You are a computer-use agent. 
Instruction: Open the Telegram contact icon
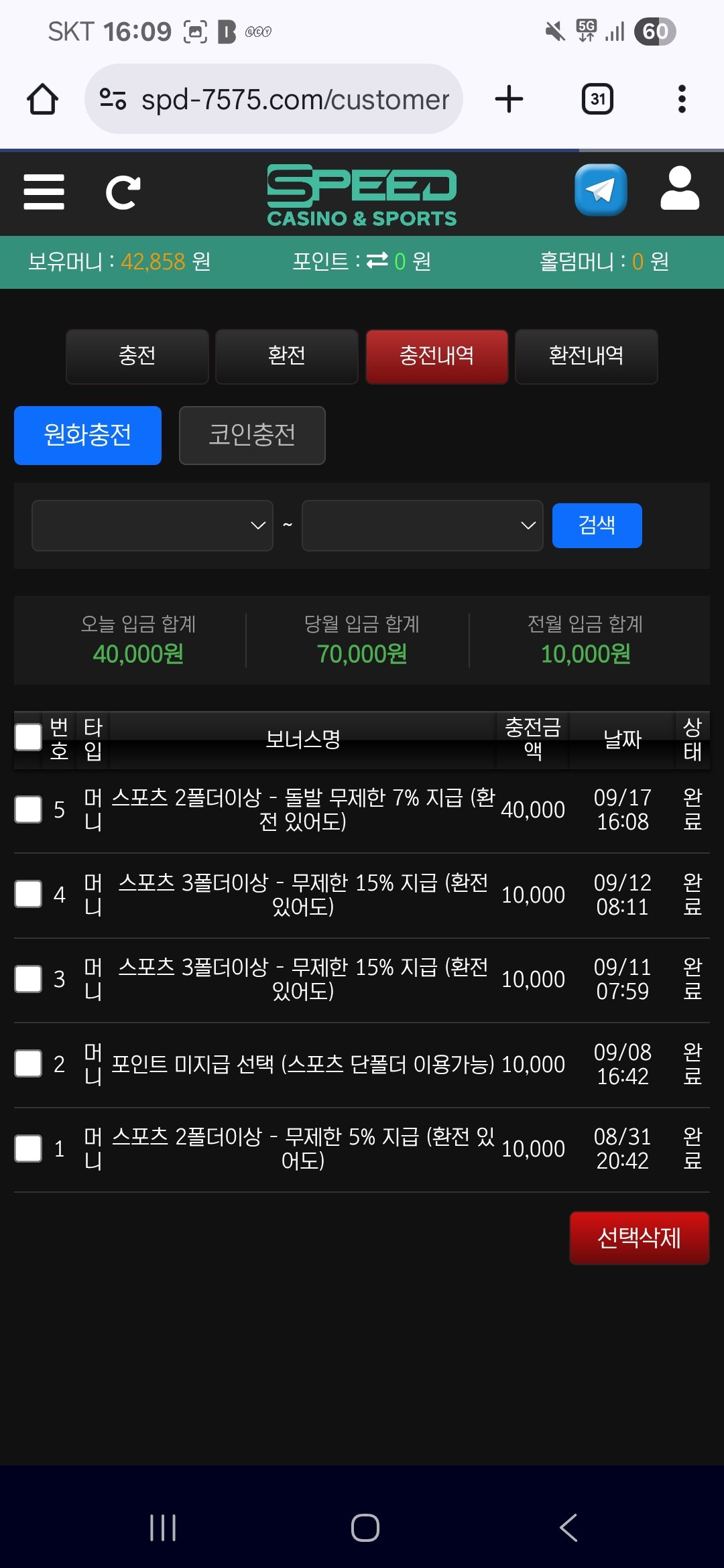click(x=601, y=190)
